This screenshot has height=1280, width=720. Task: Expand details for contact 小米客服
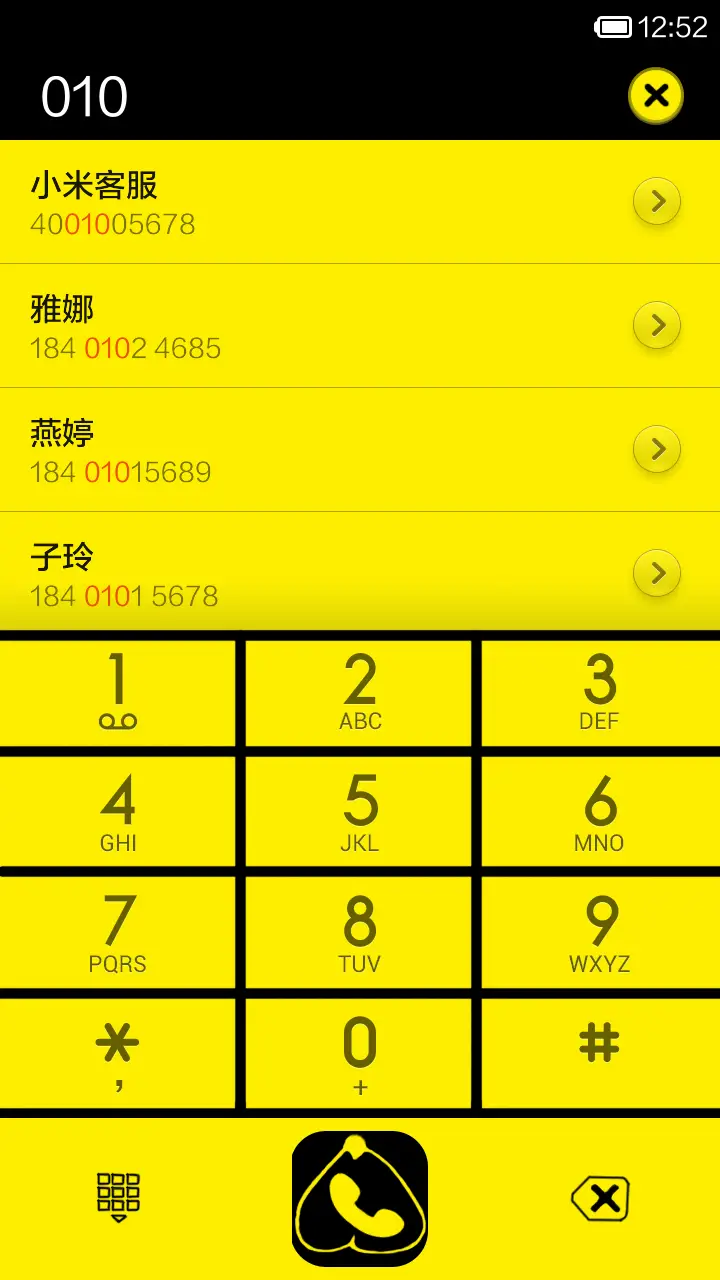coord(657,200)
